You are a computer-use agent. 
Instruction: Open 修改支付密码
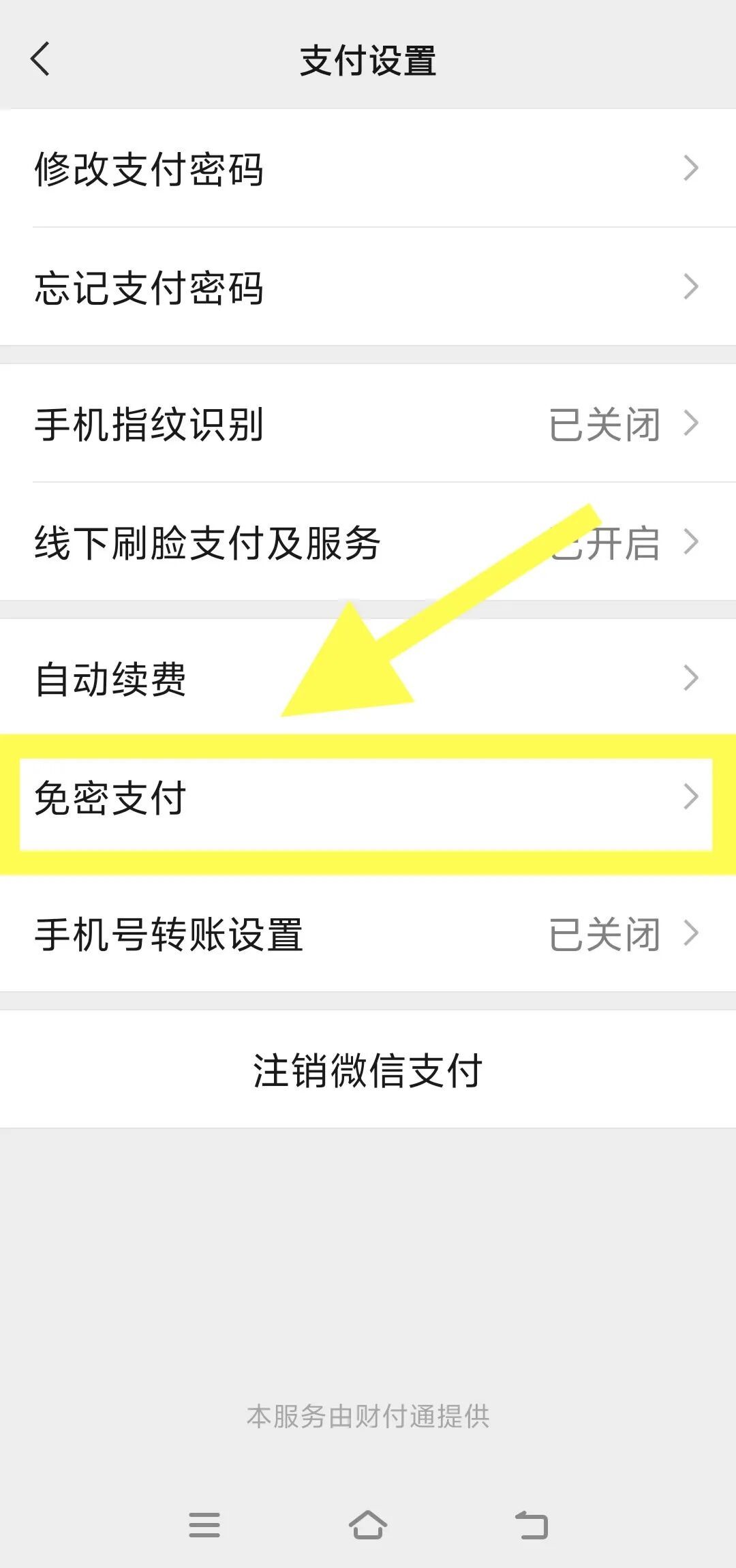pos(368,168)
